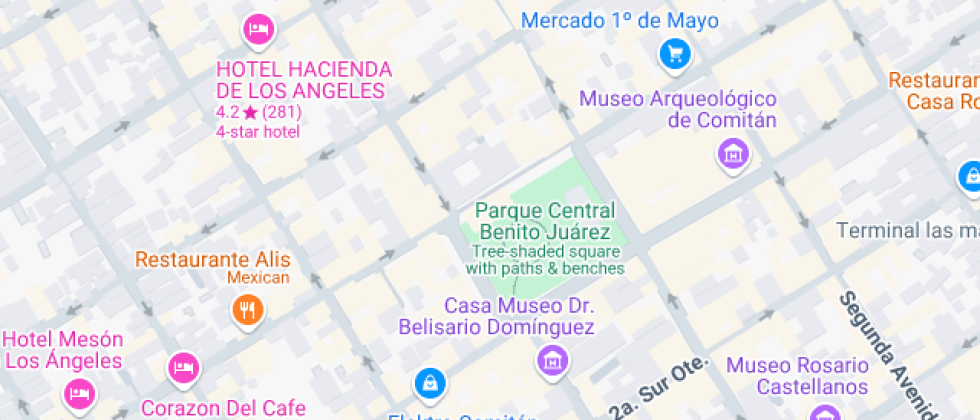Open Casa Museo Dr. Belisario Domínguez pin
The height and width of the screenshot is (420, 980).
click(x=551, y=360)
